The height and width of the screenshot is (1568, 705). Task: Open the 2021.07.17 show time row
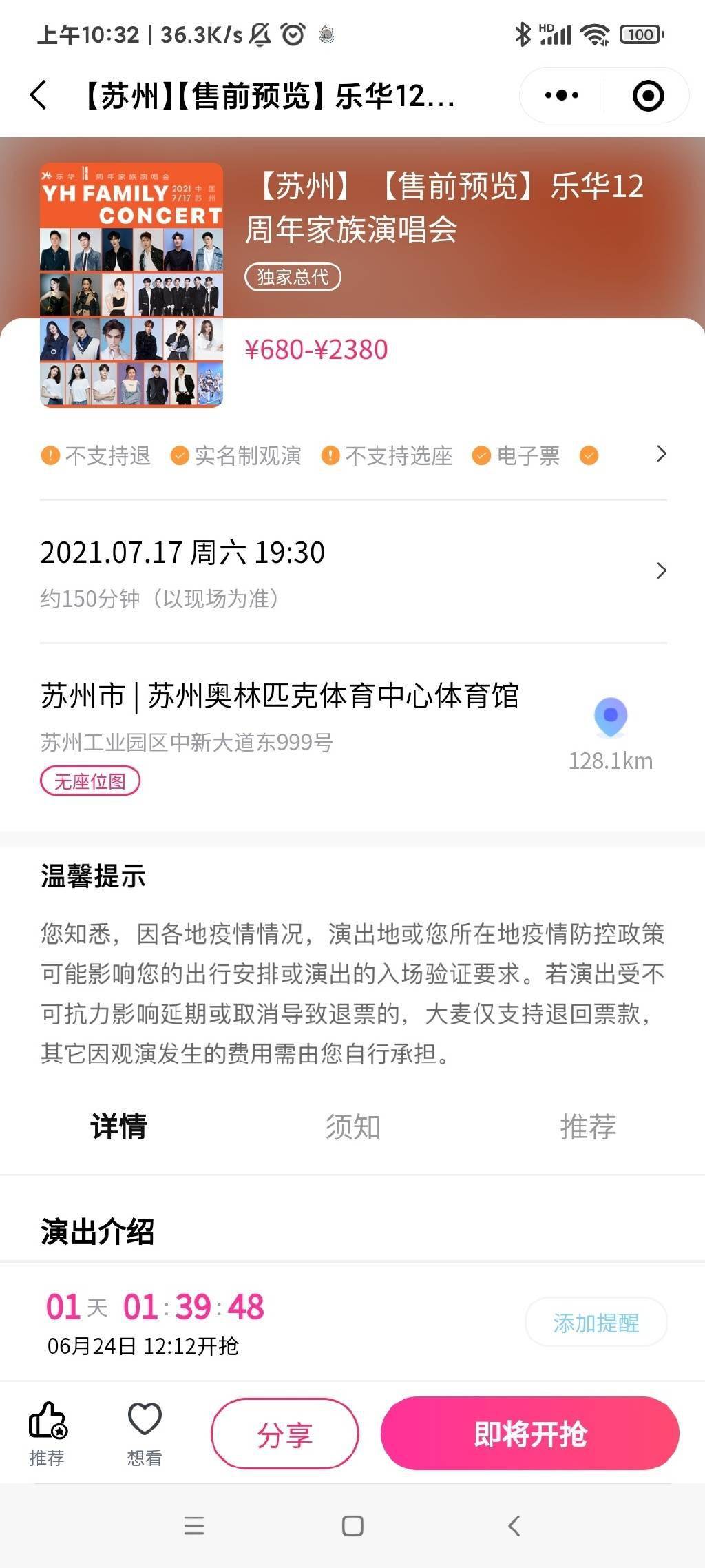click(x=352, y=570)
